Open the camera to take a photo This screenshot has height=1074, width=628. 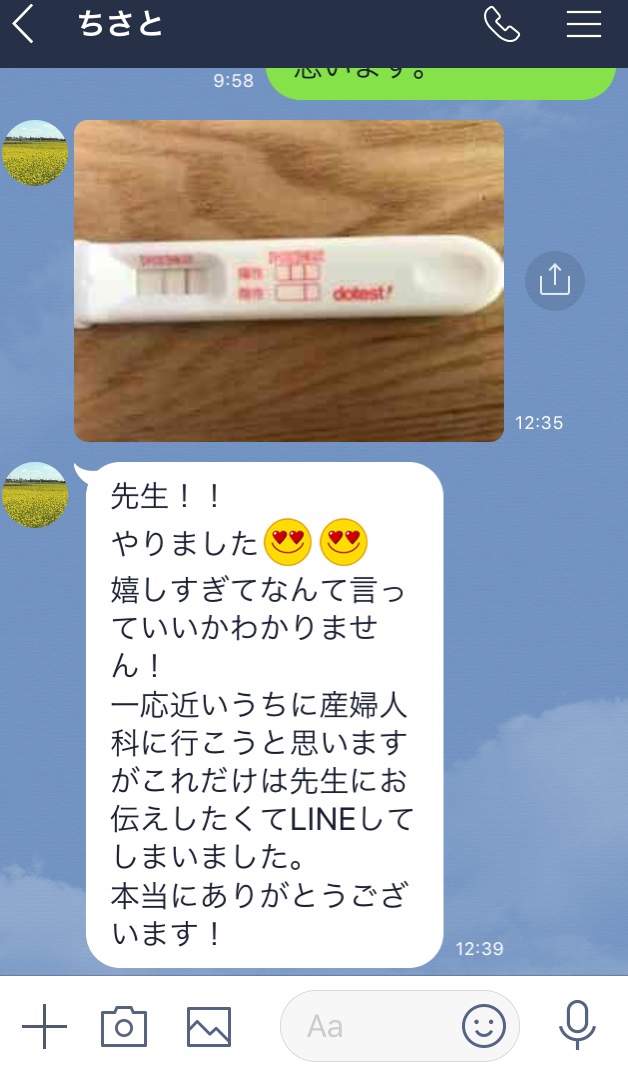124,1026
